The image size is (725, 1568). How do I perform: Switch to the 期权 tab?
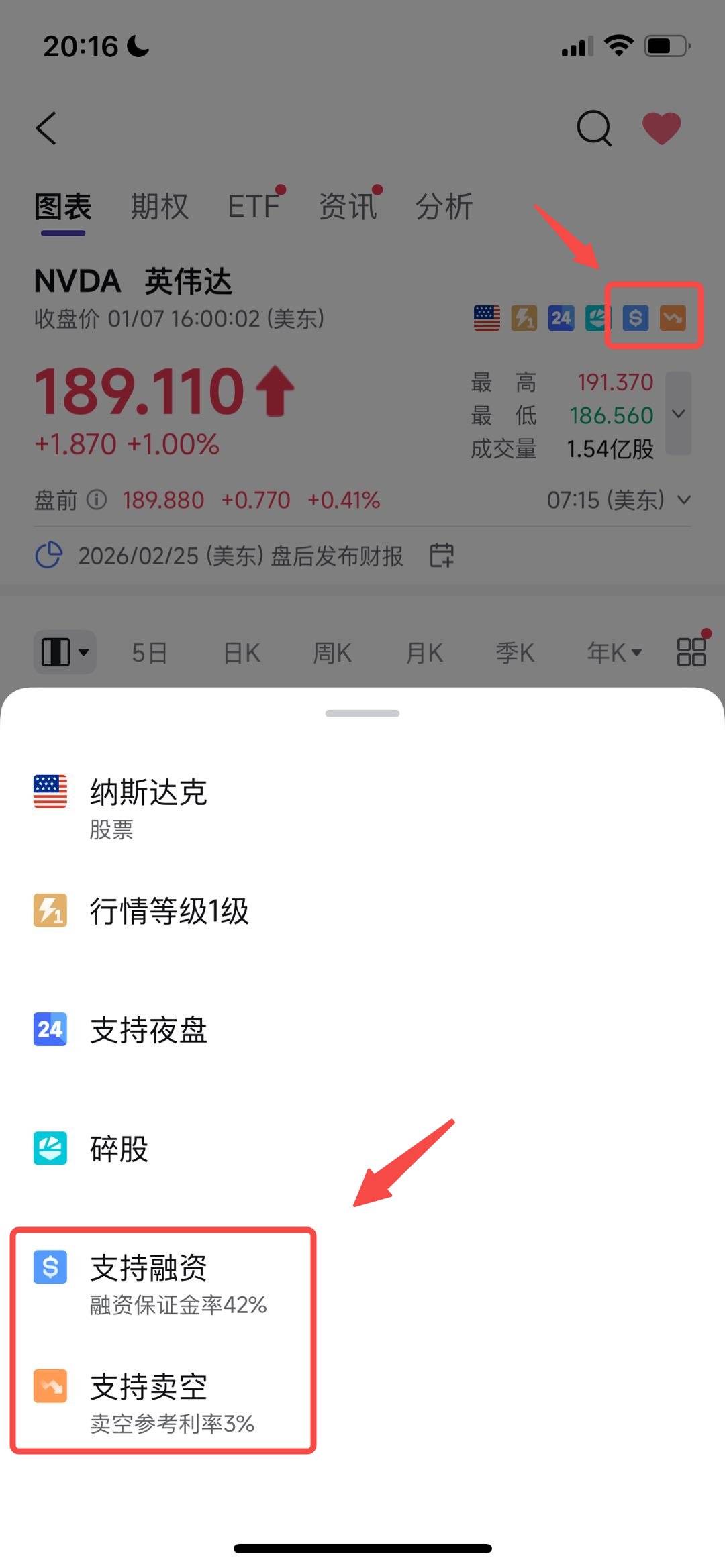point(159,207)
